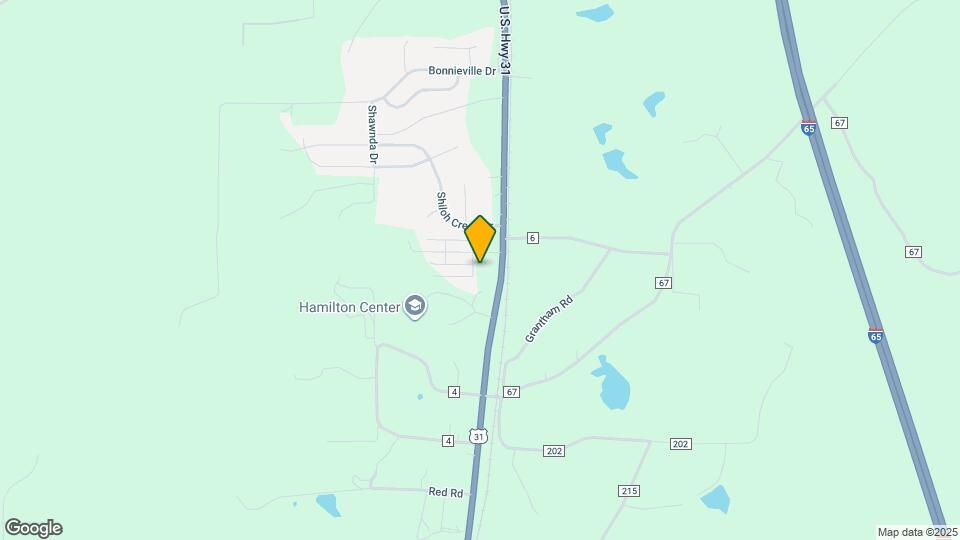The height and width of the screenshot is (540, 960).
Task: Open the Hamilton Center place pin
Action: click(415, 307)
